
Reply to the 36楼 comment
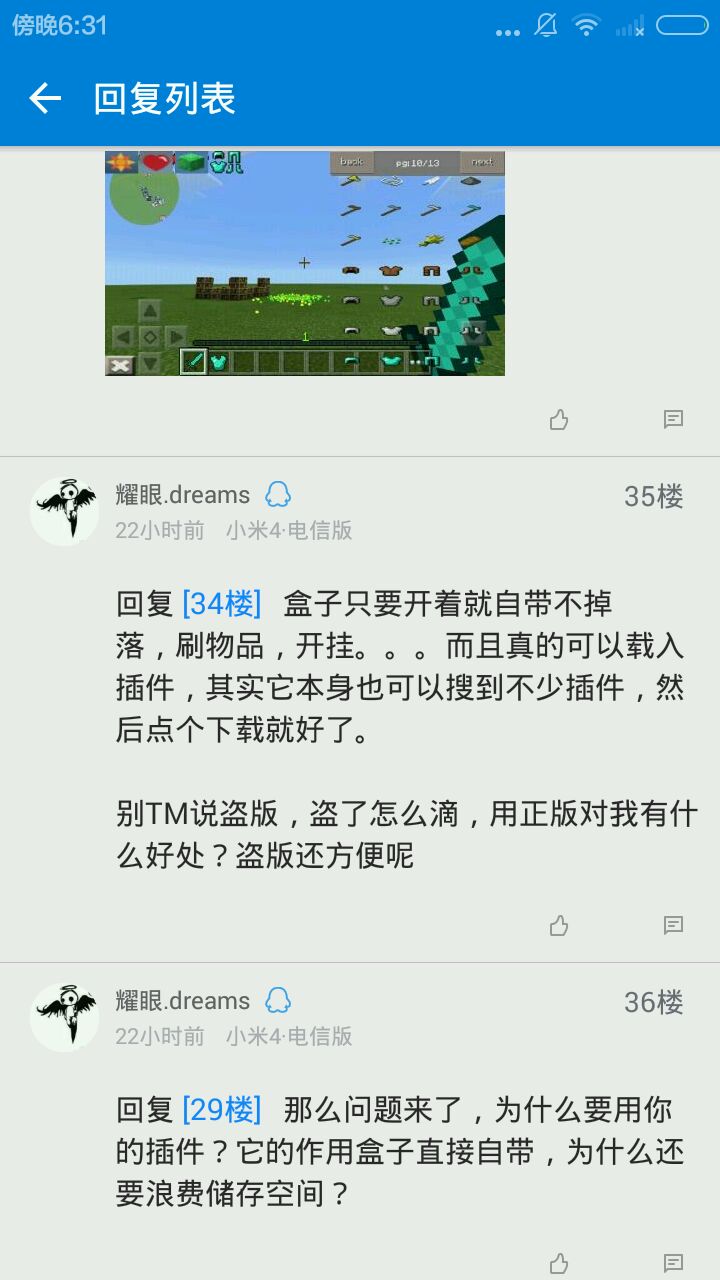tap(674, 1264)
